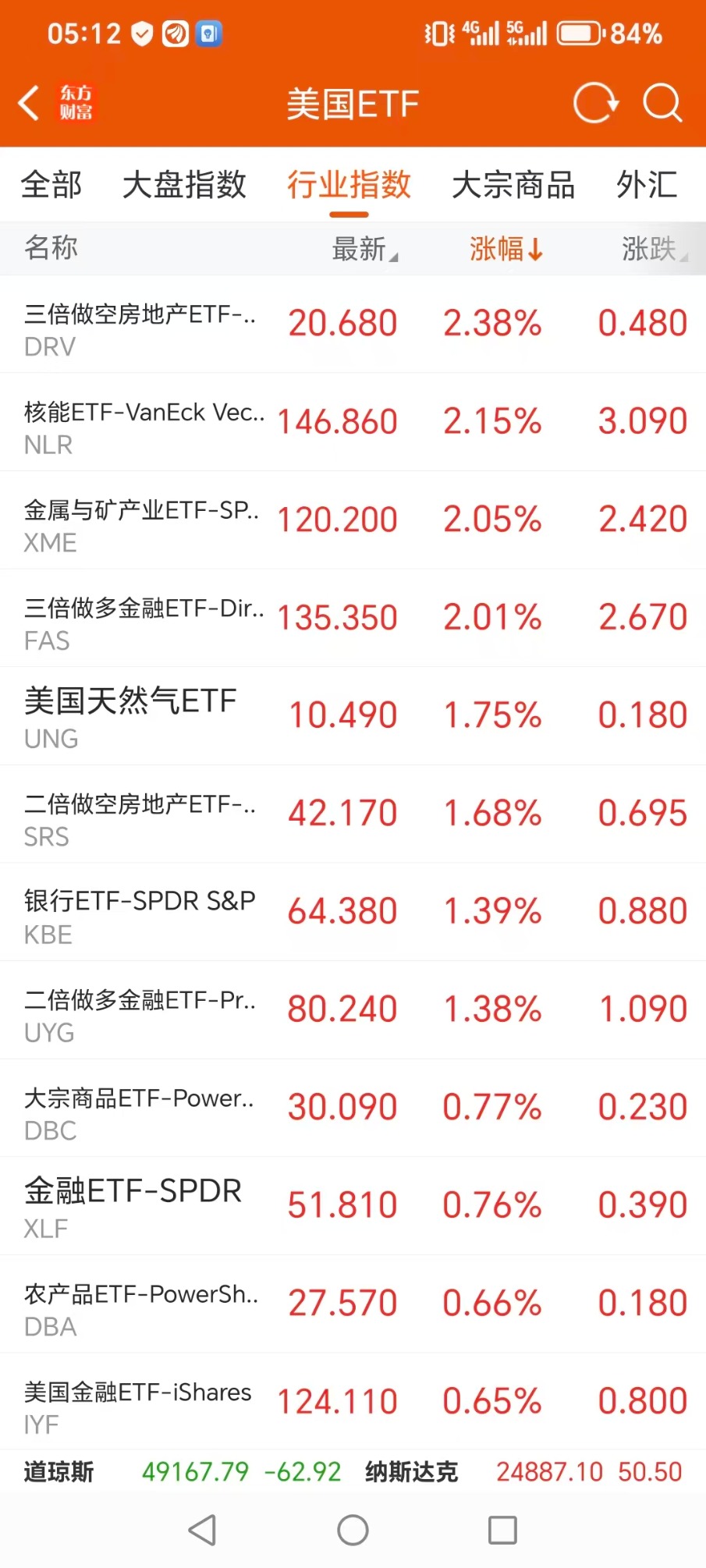
Task: Toggle sorting by 涨幅
Action: (505, 249)
